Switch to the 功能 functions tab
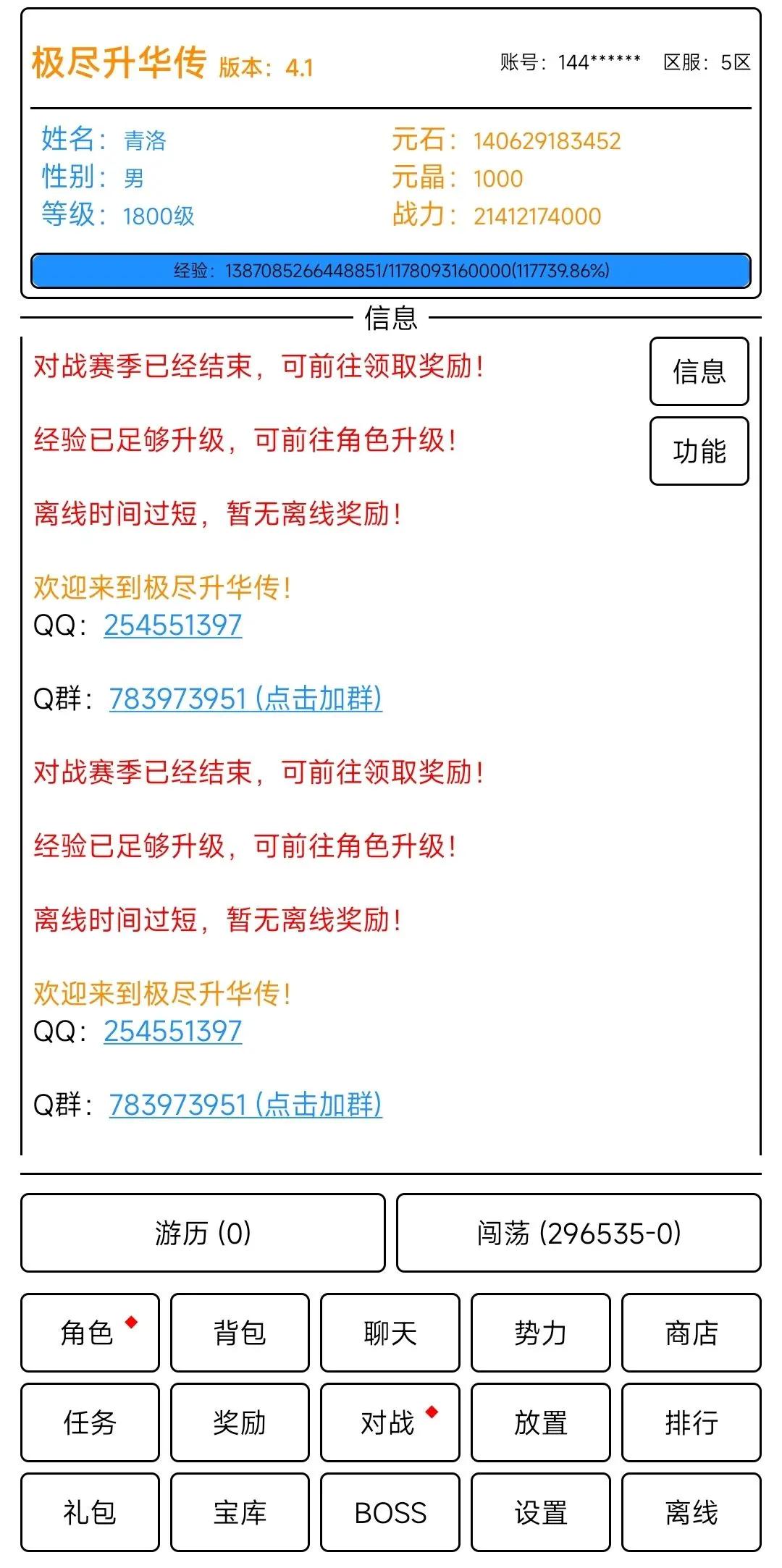Viewport: 782px width, 1568px height. click(698, 451)
